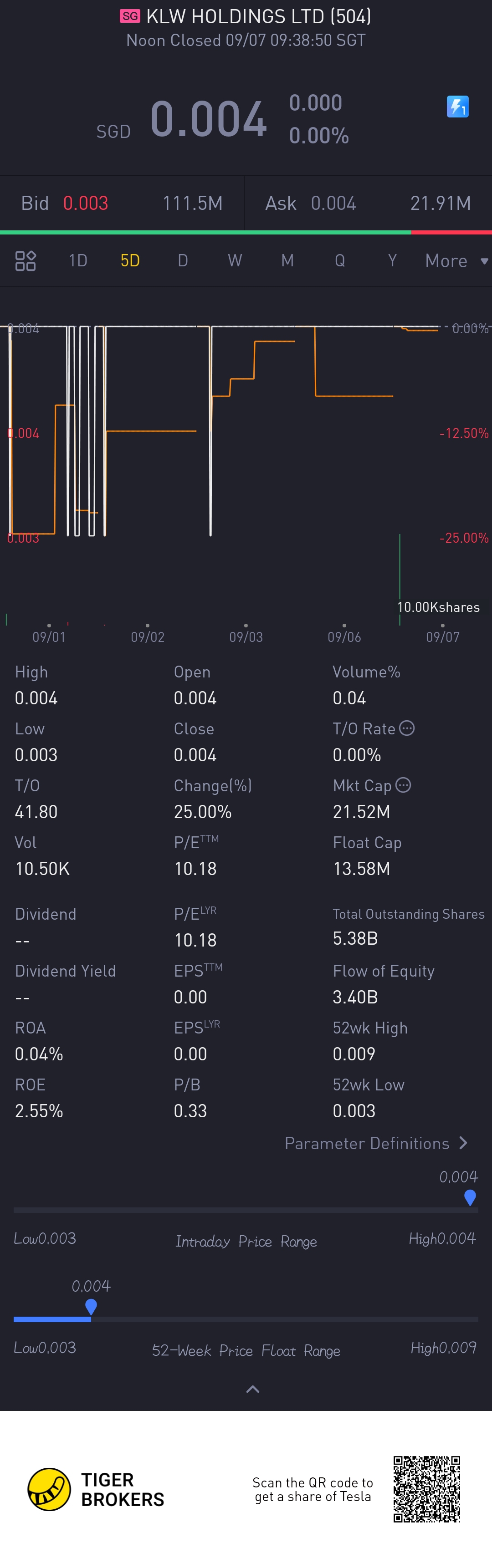Switch to the yearly Y chart
The height and width of the screenshot is (1568, 492).
click(x=392, y=260)
